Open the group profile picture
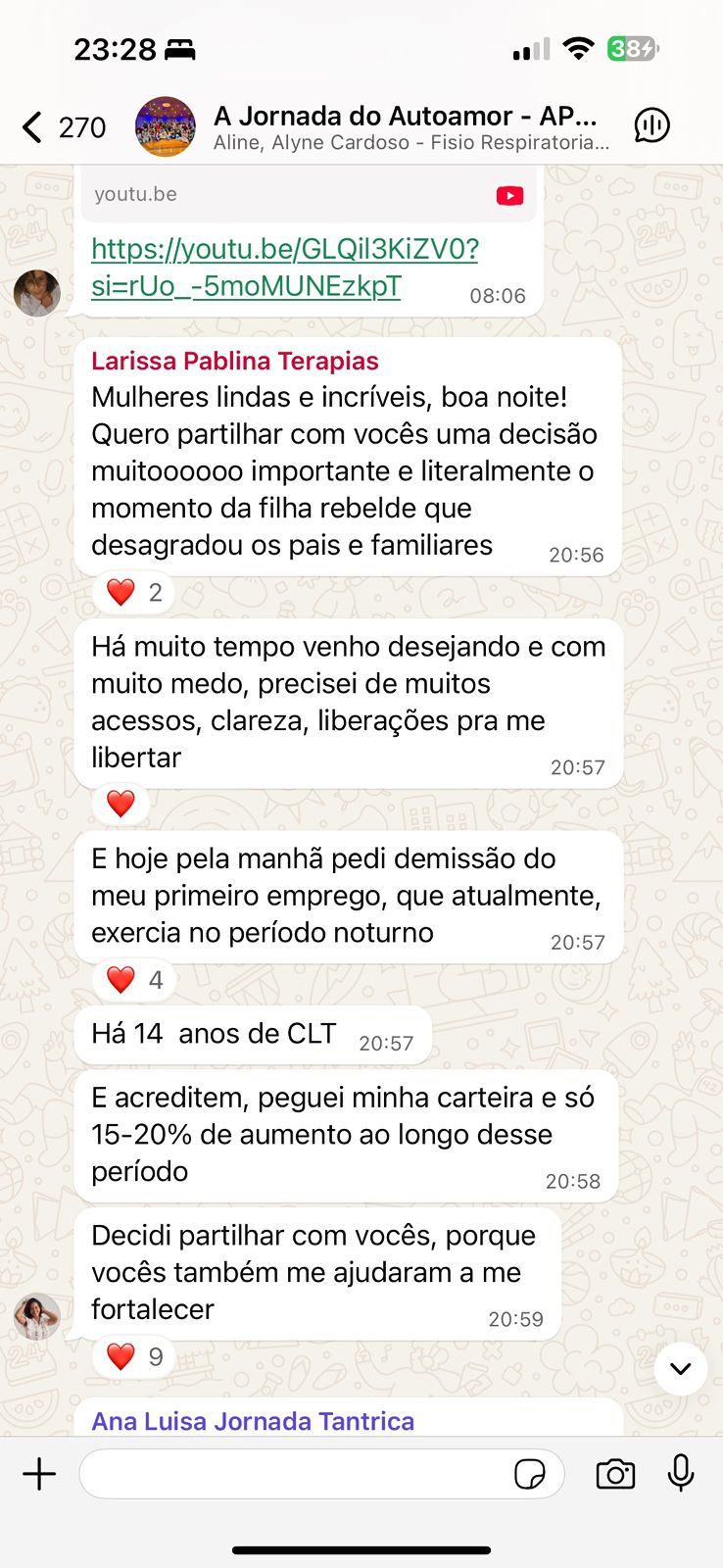This screenshot has width=723, height=1568. 165,126
